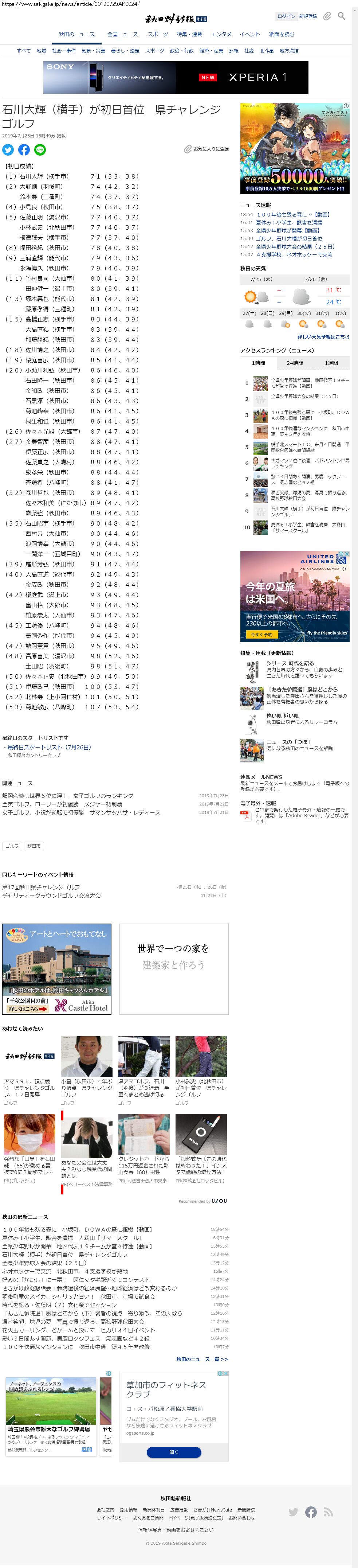Tap the ゴルフ tag chip
358x1568 pixels.
tap(12, 846)
